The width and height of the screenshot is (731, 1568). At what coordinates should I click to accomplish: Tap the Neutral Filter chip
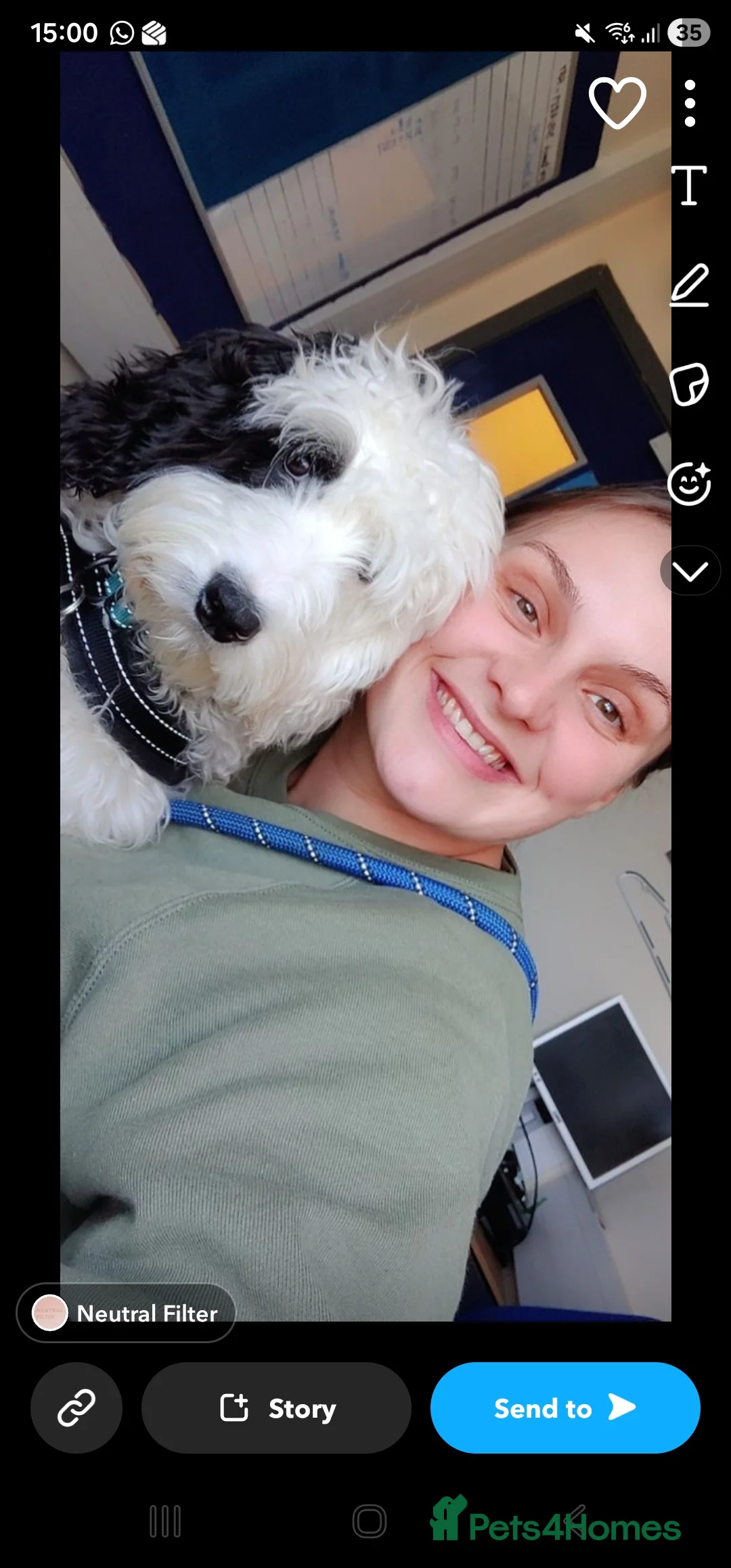(127, 1313)
